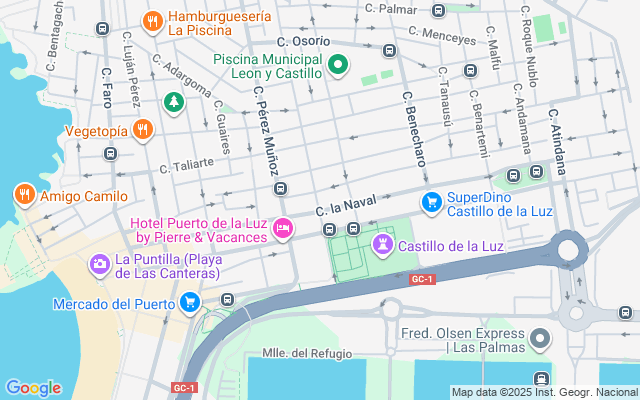Tap the Castillo de la Luz landmark pin
Viewport: 640px width, 400px height.
click(x=382, y=244)
